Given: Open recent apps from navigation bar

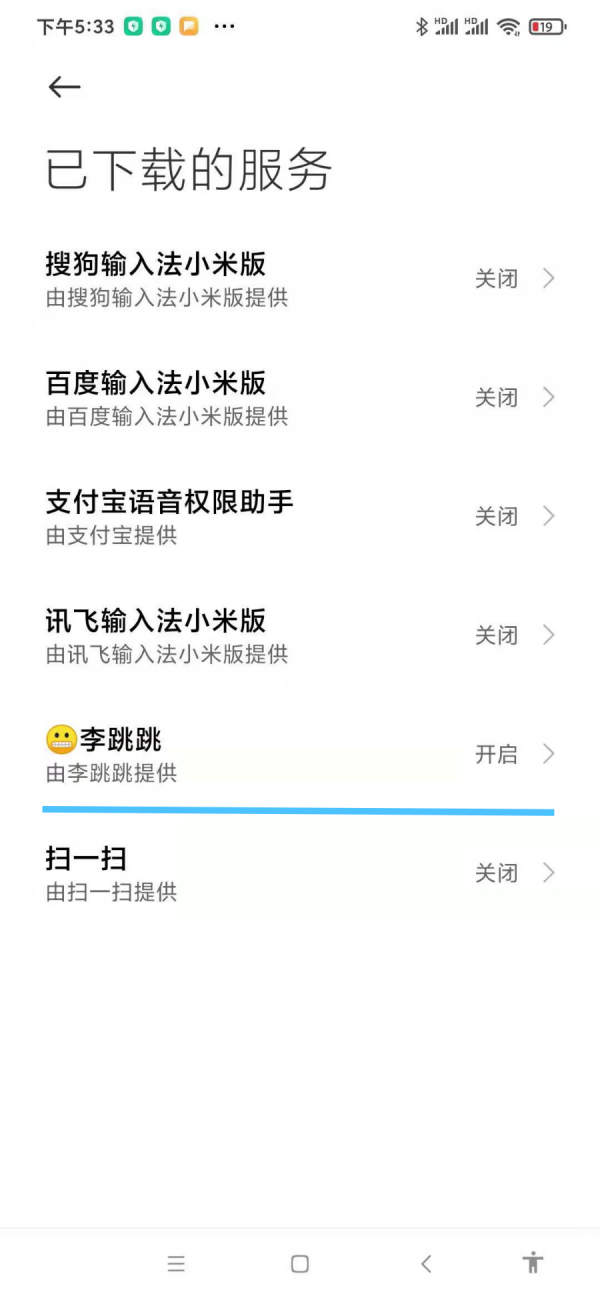Looking at the screenshot, I should tap(176, 1264).
